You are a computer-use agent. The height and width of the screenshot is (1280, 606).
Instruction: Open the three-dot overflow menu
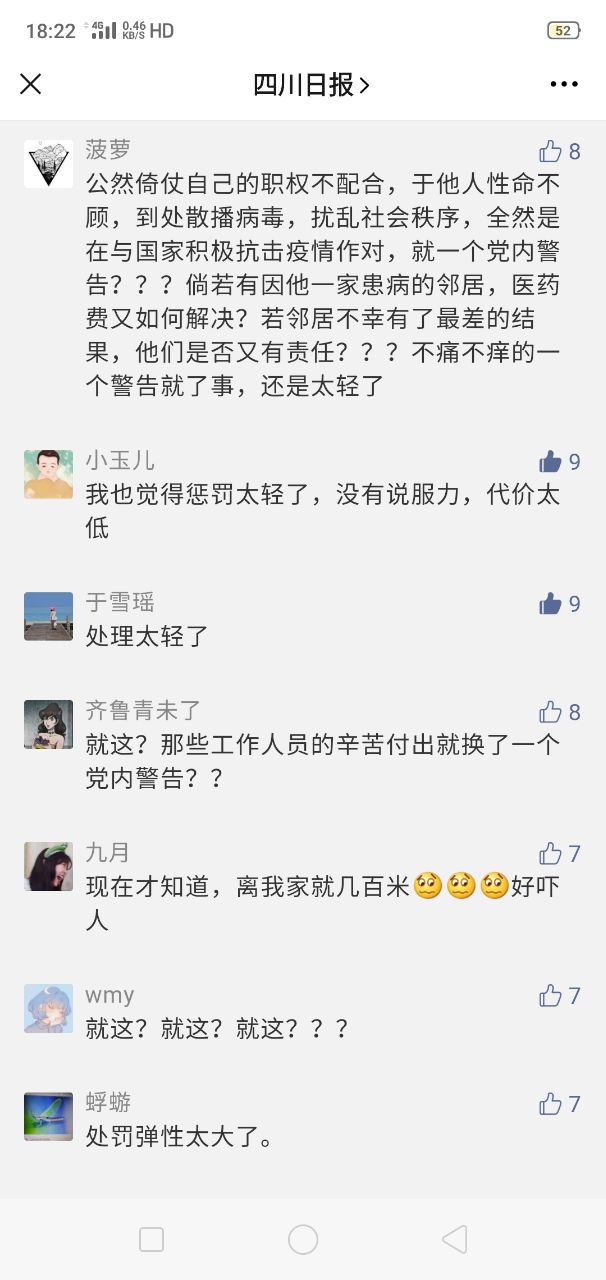pos(564,85)
